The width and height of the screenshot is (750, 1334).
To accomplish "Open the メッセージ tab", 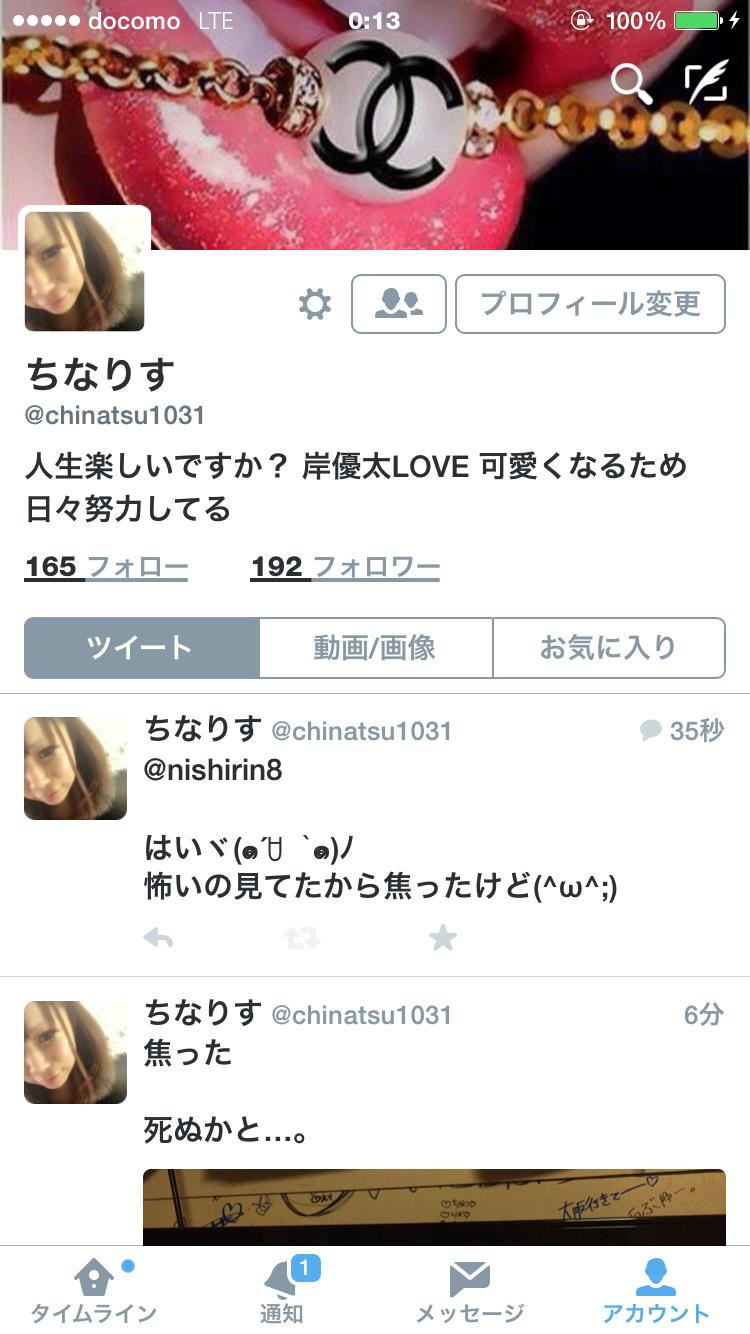I will click(469, 1291).
